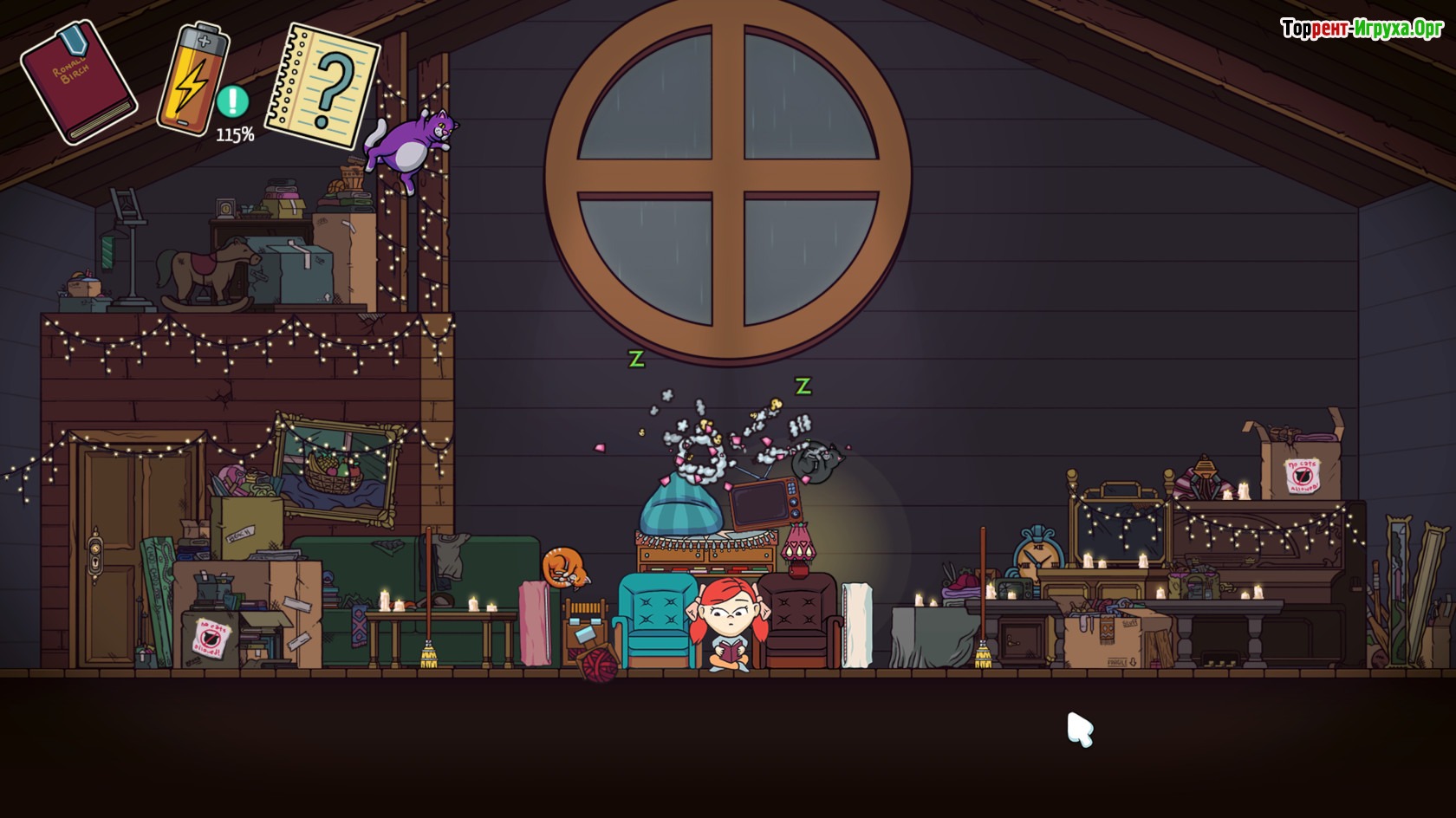Open the question mark hint note
This screenshot has width=1456, height=818.
pos(322,85)
